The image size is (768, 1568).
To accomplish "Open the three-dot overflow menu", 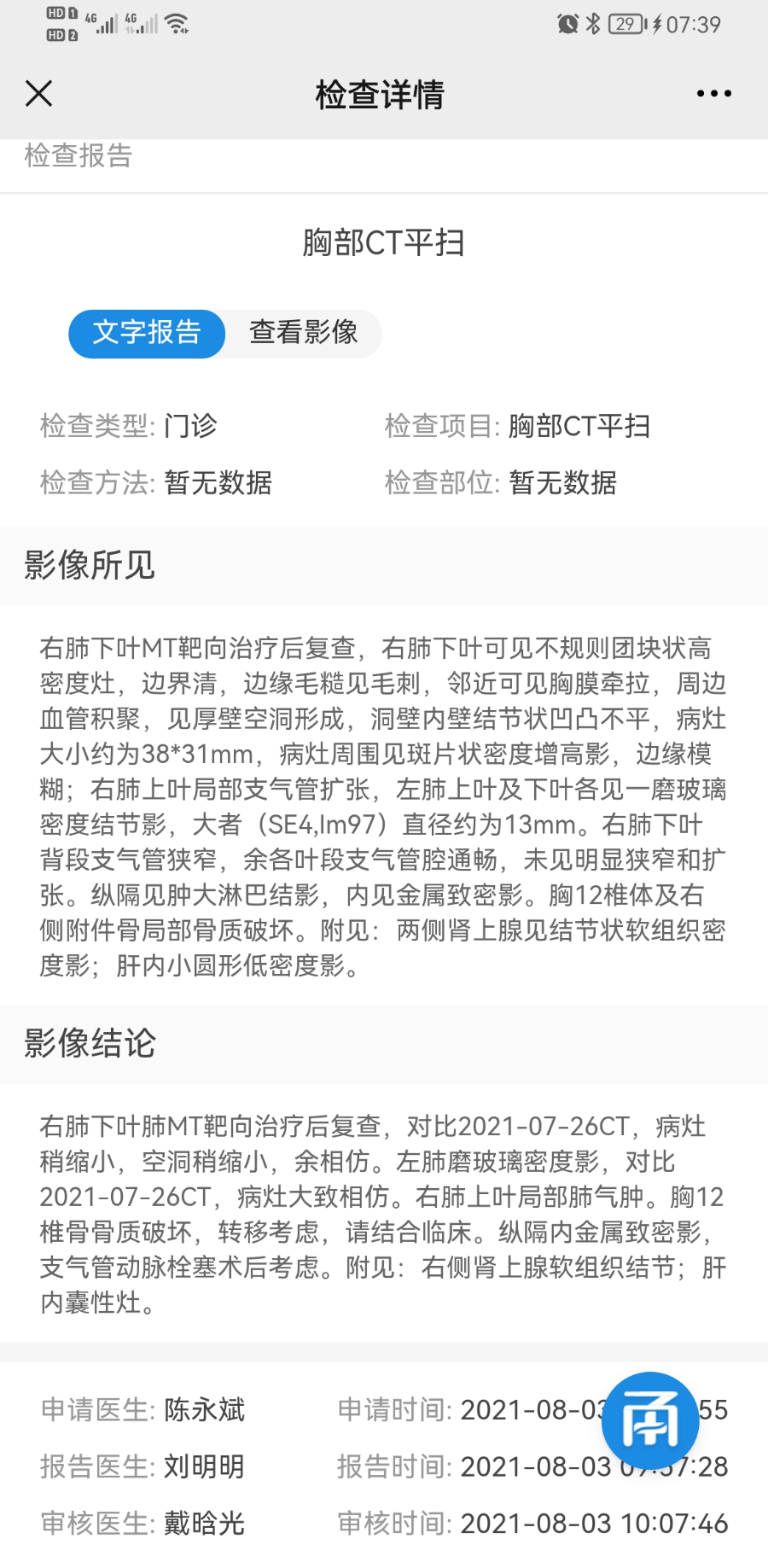I will 713,94.
